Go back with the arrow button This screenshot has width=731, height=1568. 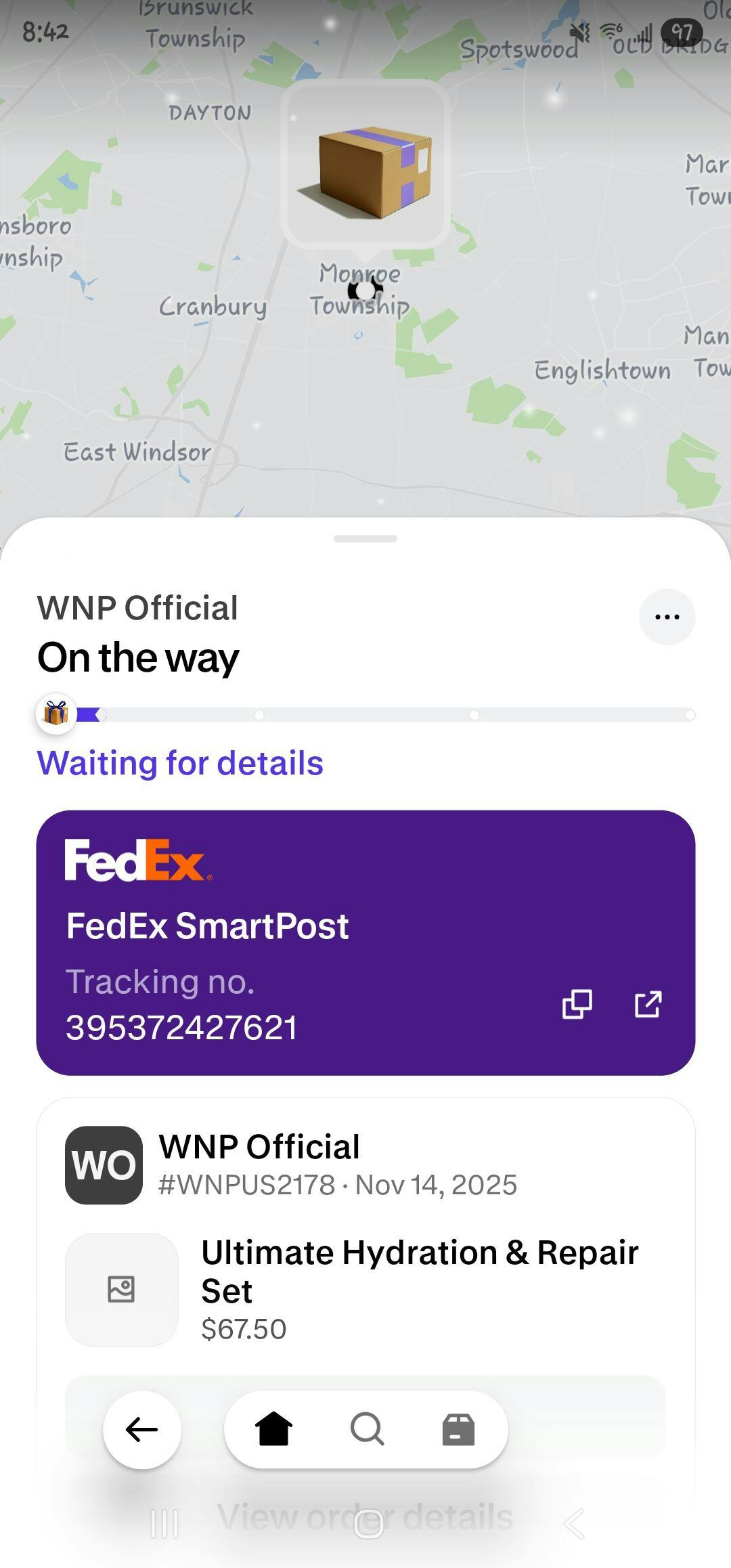[x=142, y=1429]
